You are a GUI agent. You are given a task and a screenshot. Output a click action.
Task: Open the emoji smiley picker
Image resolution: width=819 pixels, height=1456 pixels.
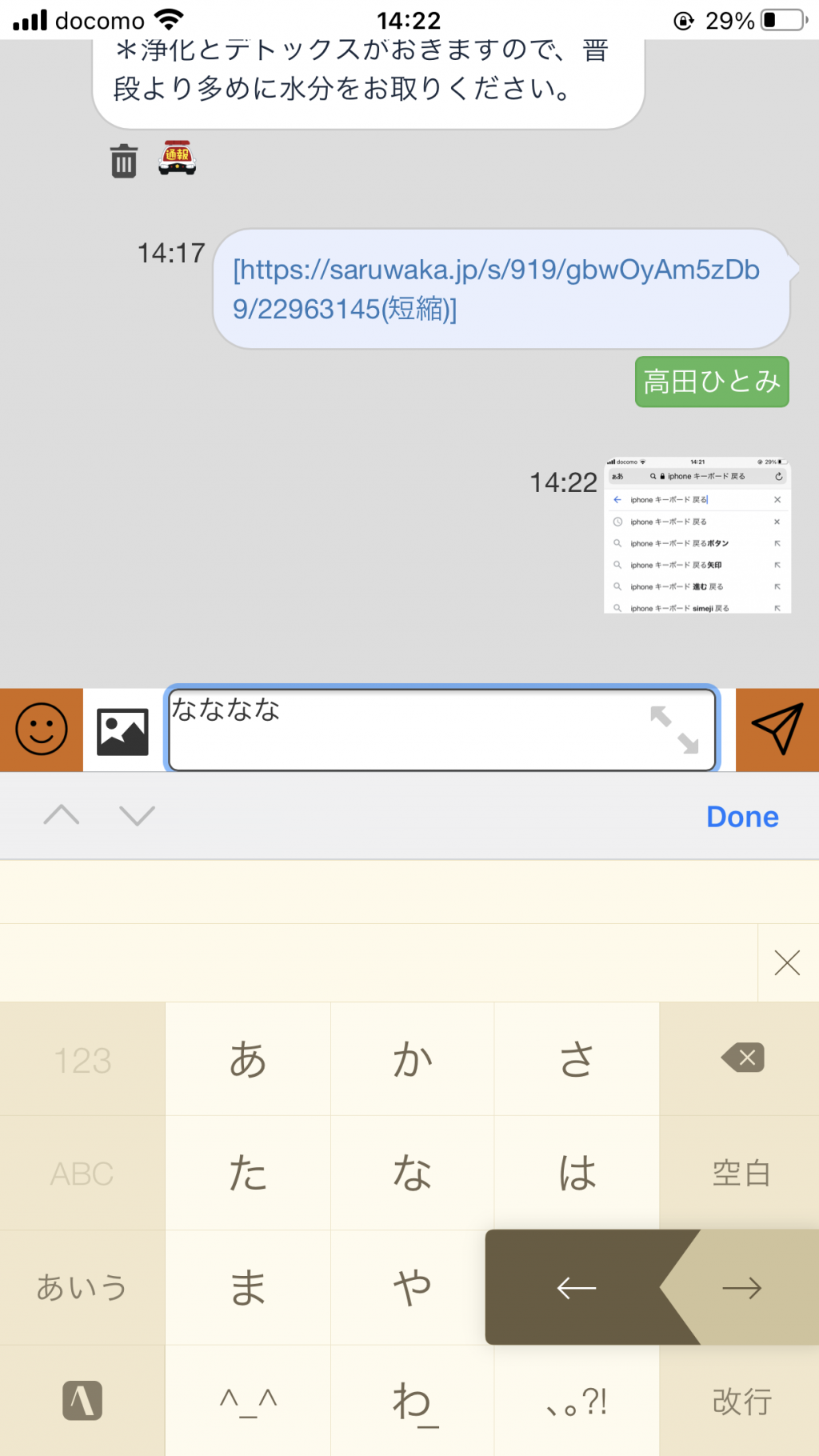pos(42,730)
